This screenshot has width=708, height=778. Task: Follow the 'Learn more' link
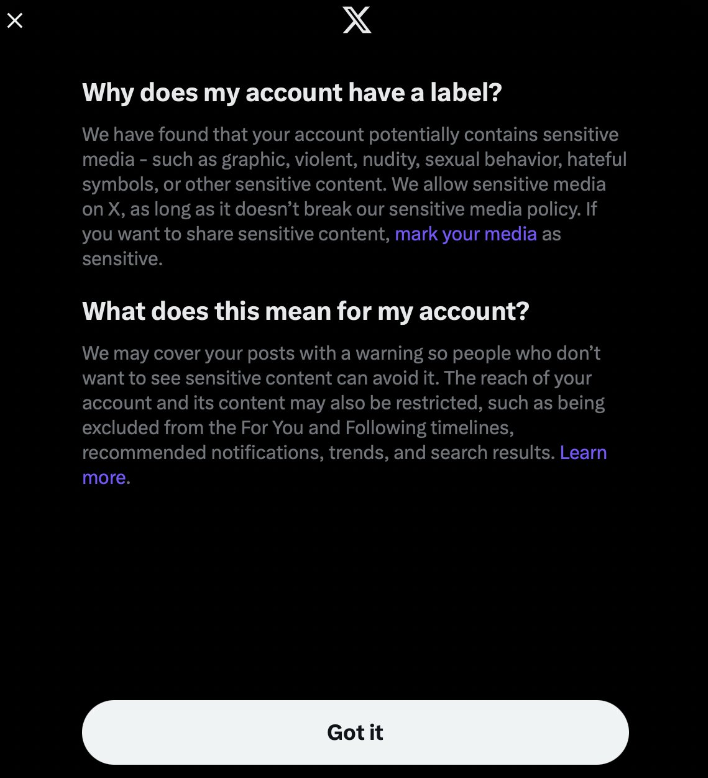pyautogui.click(x=583, y=453)
